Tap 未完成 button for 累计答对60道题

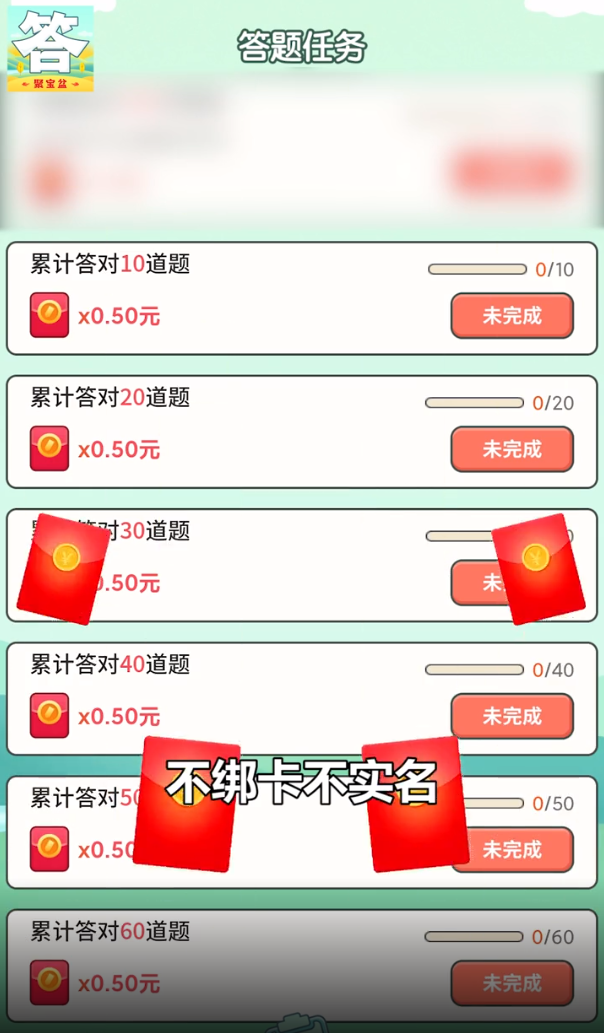pyautogui.click(x=512, y=983)
